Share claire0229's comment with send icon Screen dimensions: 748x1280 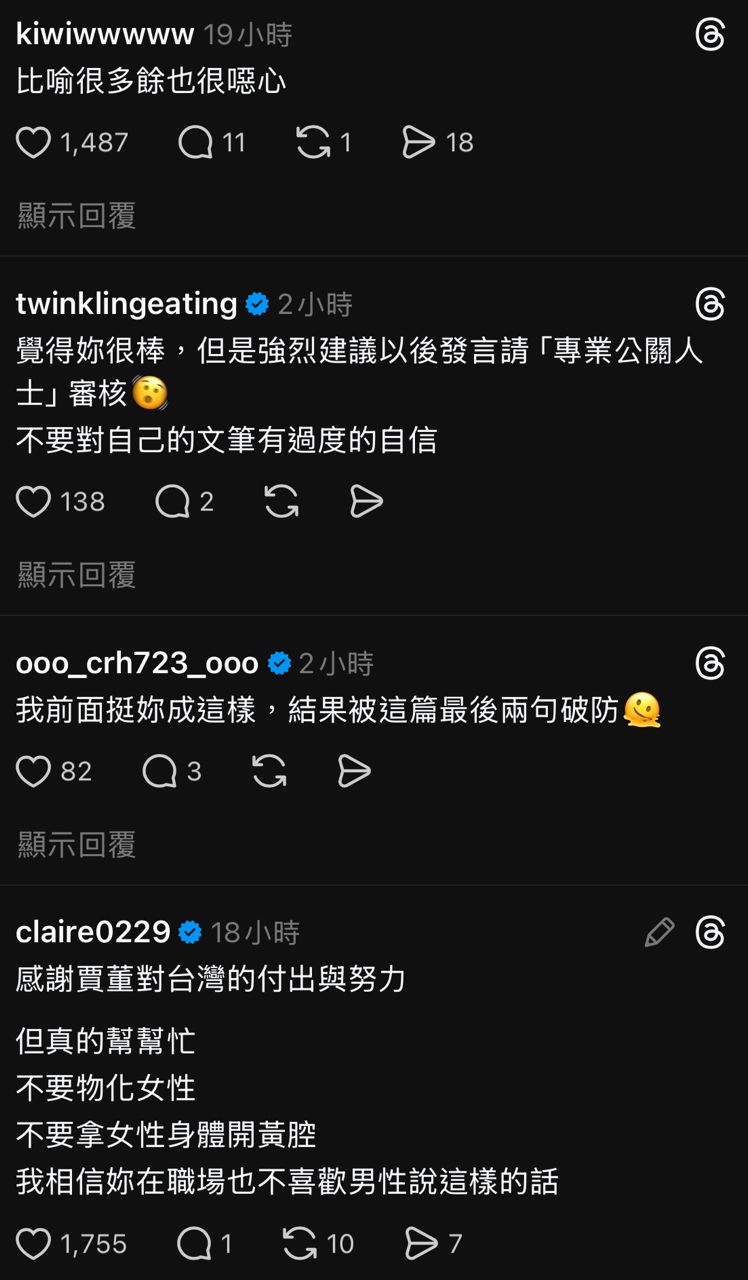click(421, 1244)
